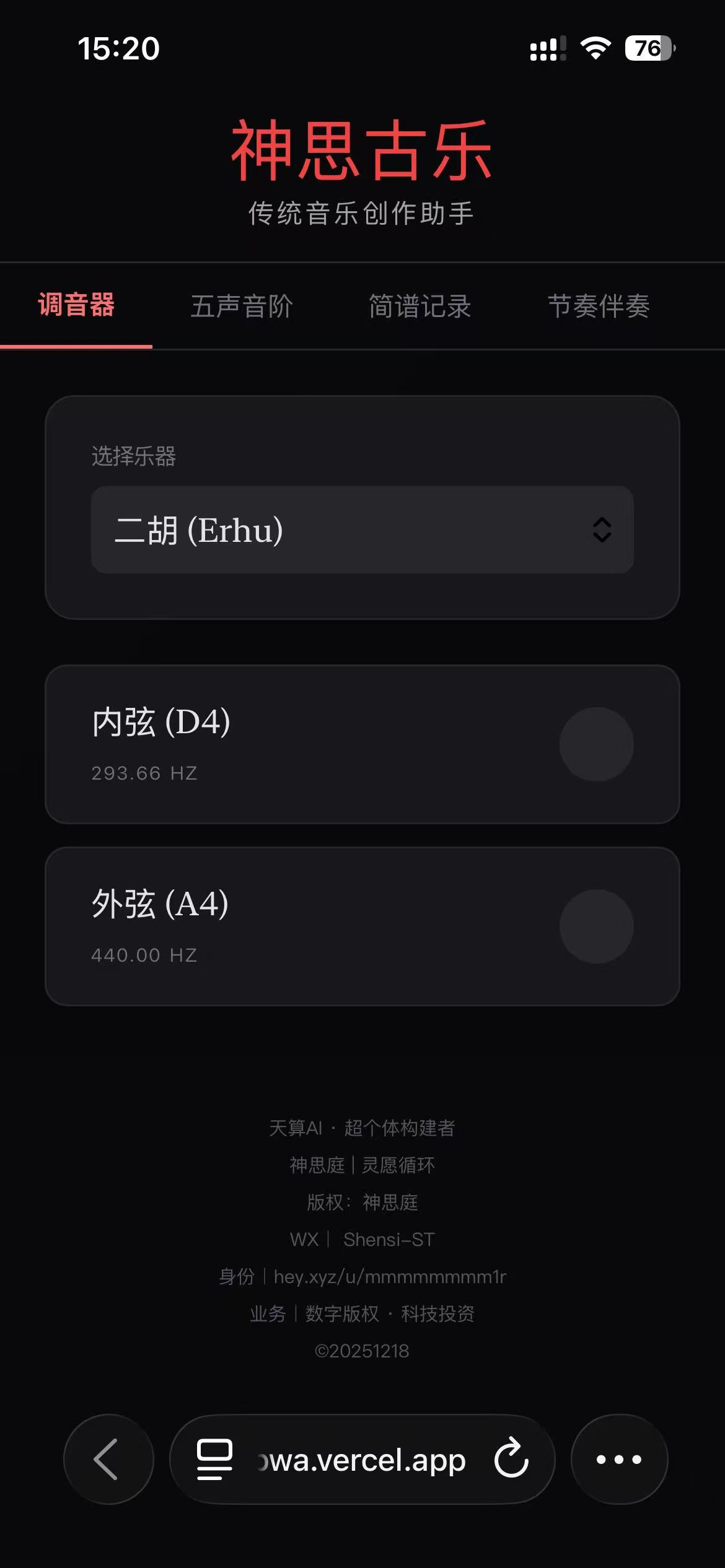
Task: Tap the chevron on the 二胡 (Erhu) selector
Action: [602, 530]
